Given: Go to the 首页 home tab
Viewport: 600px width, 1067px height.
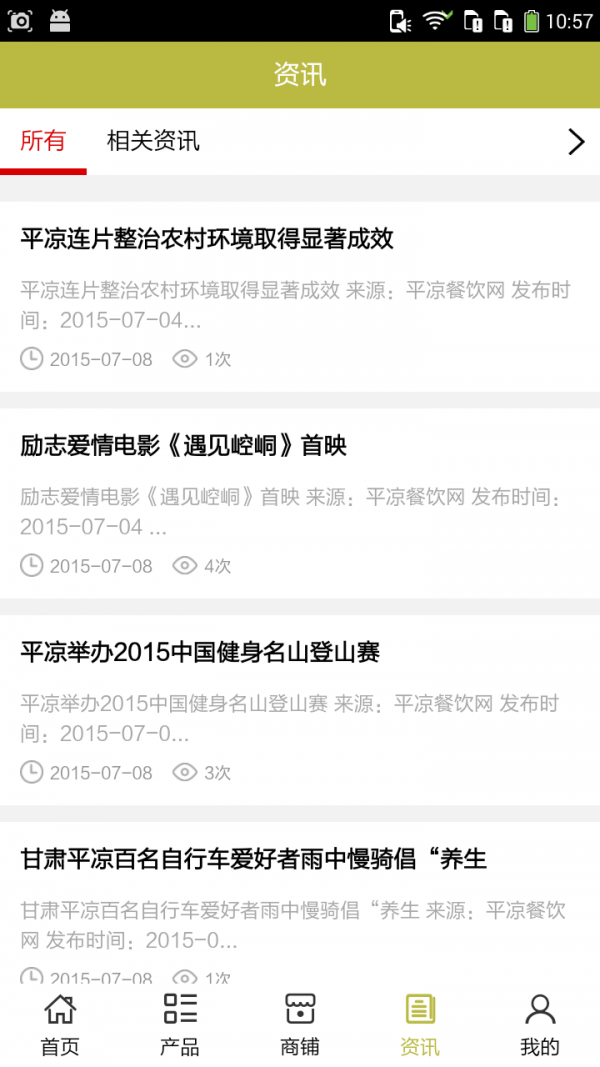Looking at the screenshot, I should click(x=60, y=1025).
